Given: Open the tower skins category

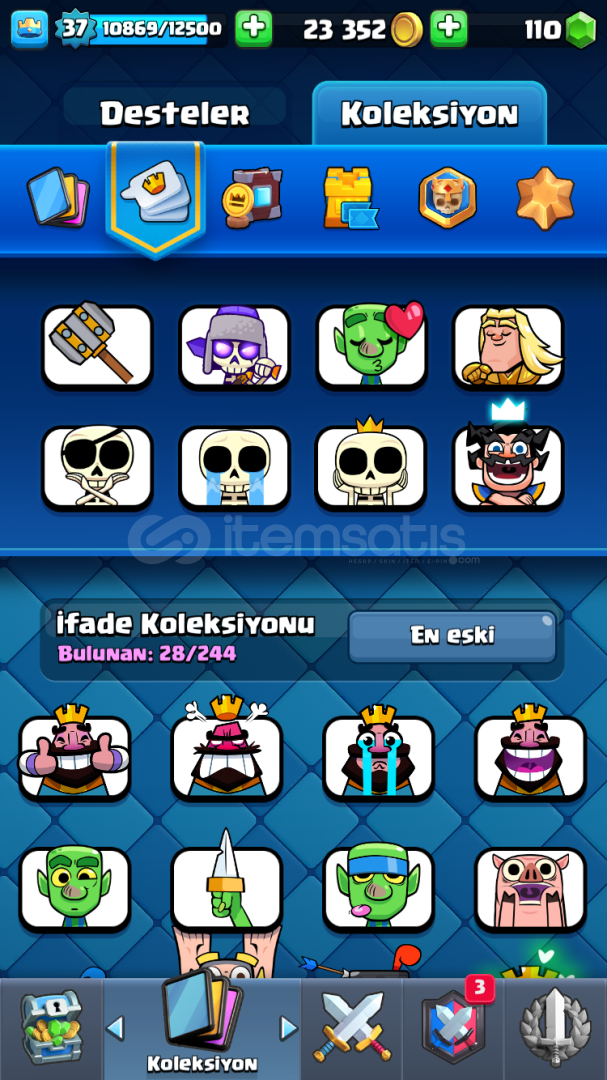Looking at the screenshot, I should 349,197.
